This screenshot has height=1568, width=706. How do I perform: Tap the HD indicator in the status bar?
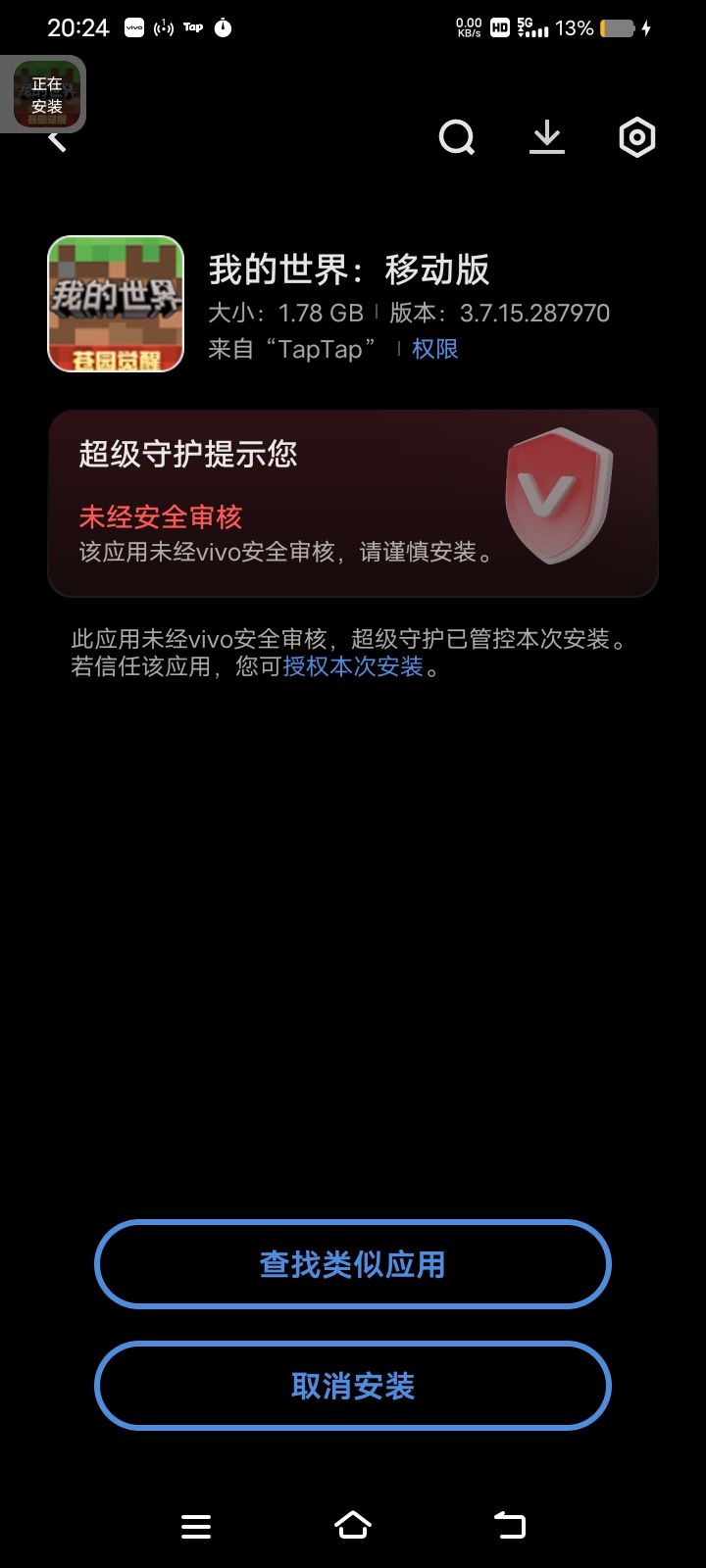498,28
